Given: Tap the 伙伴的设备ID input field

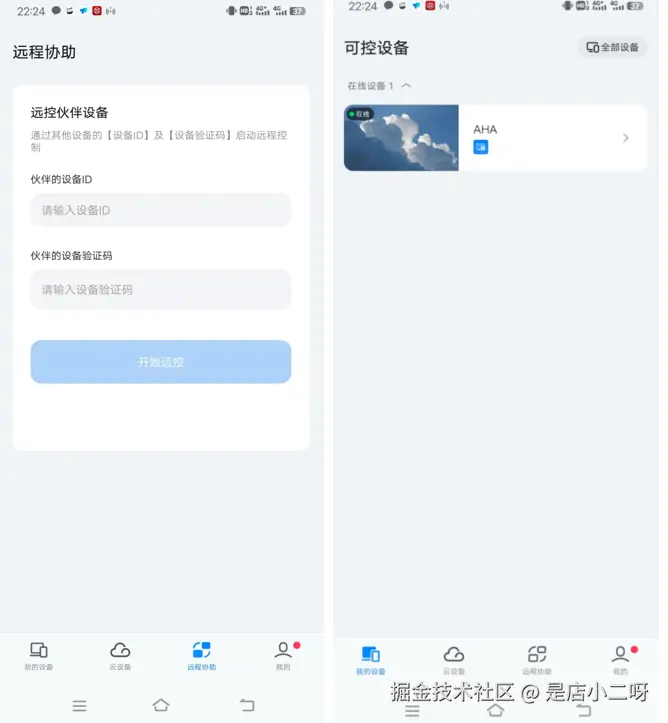Looking at the screenshot, I should coord(160,210).
